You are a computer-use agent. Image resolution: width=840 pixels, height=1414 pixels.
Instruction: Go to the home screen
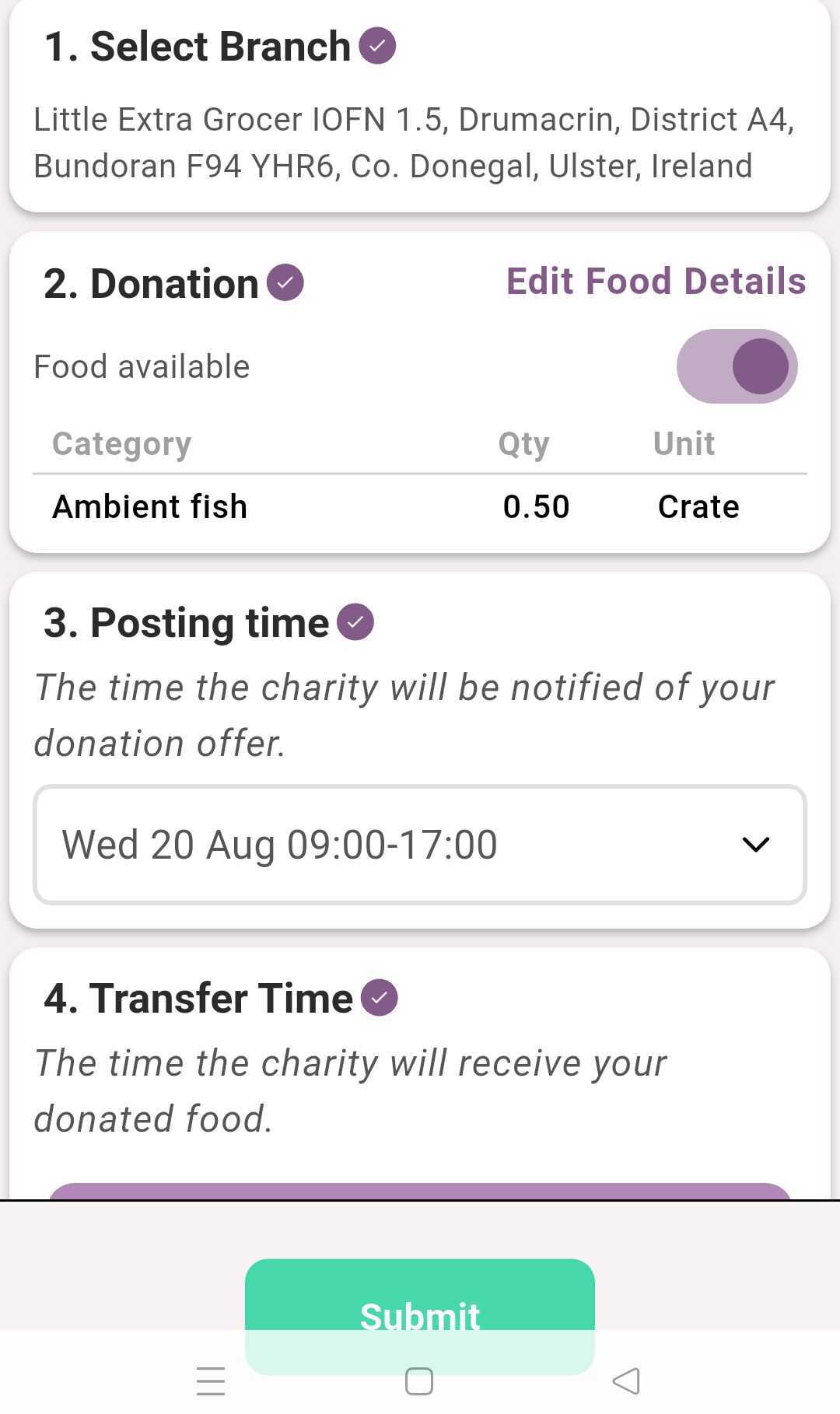[419, 1381]
